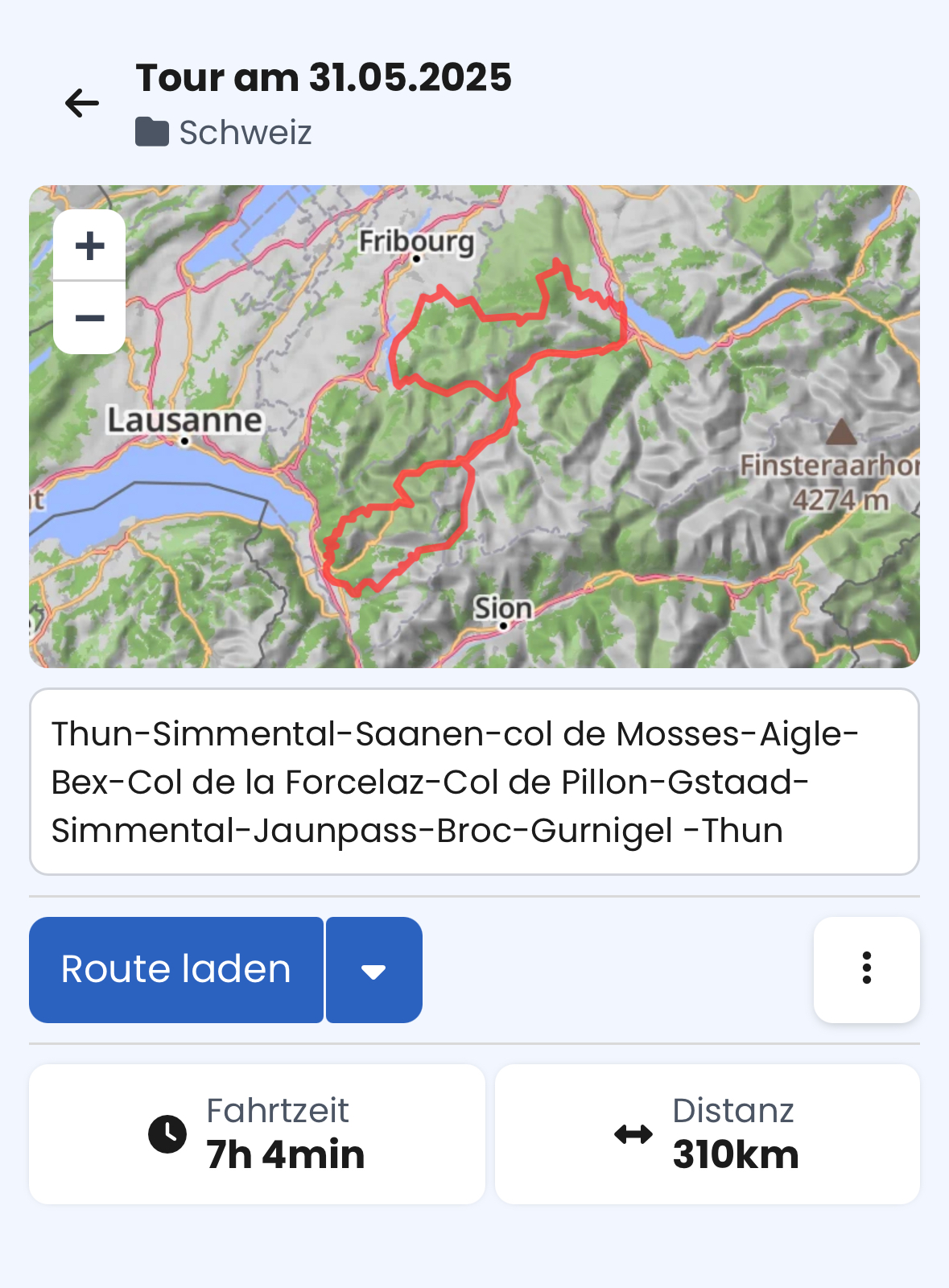
Task: Expand the Route laden dropdown arrow
Action: tap(373, 971)
